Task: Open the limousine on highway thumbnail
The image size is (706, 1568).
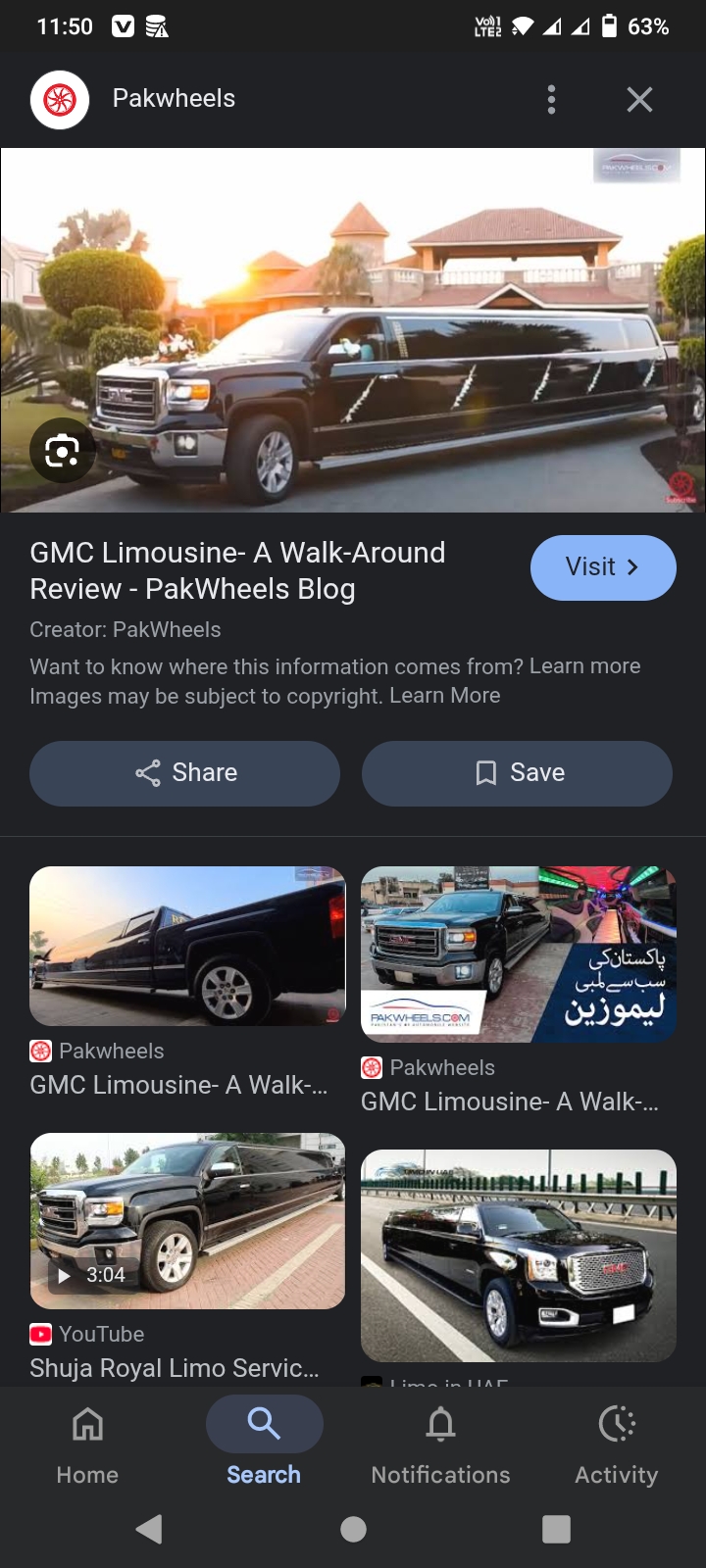Action: click(518, 1255)
